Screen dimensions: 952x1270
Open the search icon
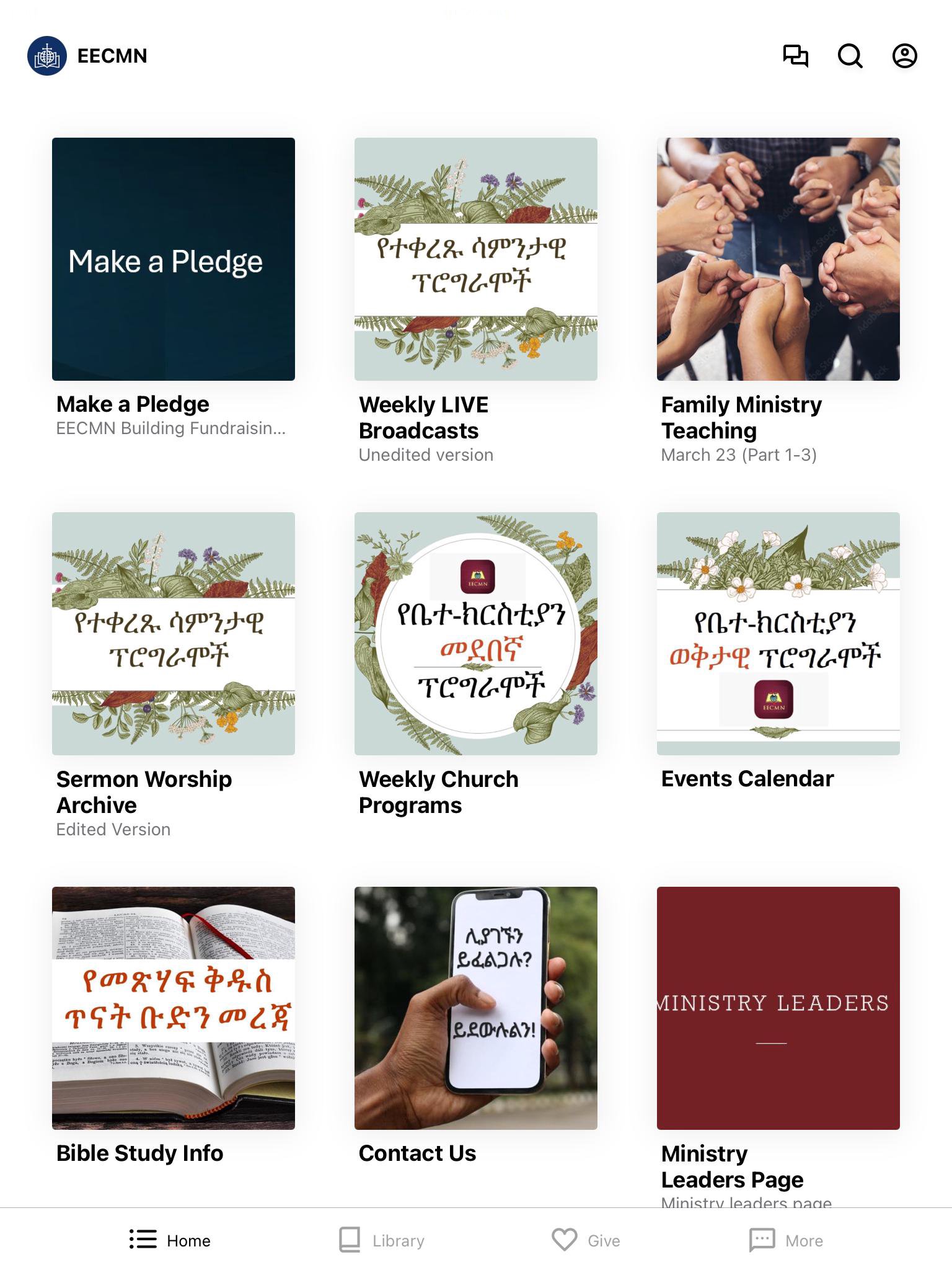coord(850,56)
